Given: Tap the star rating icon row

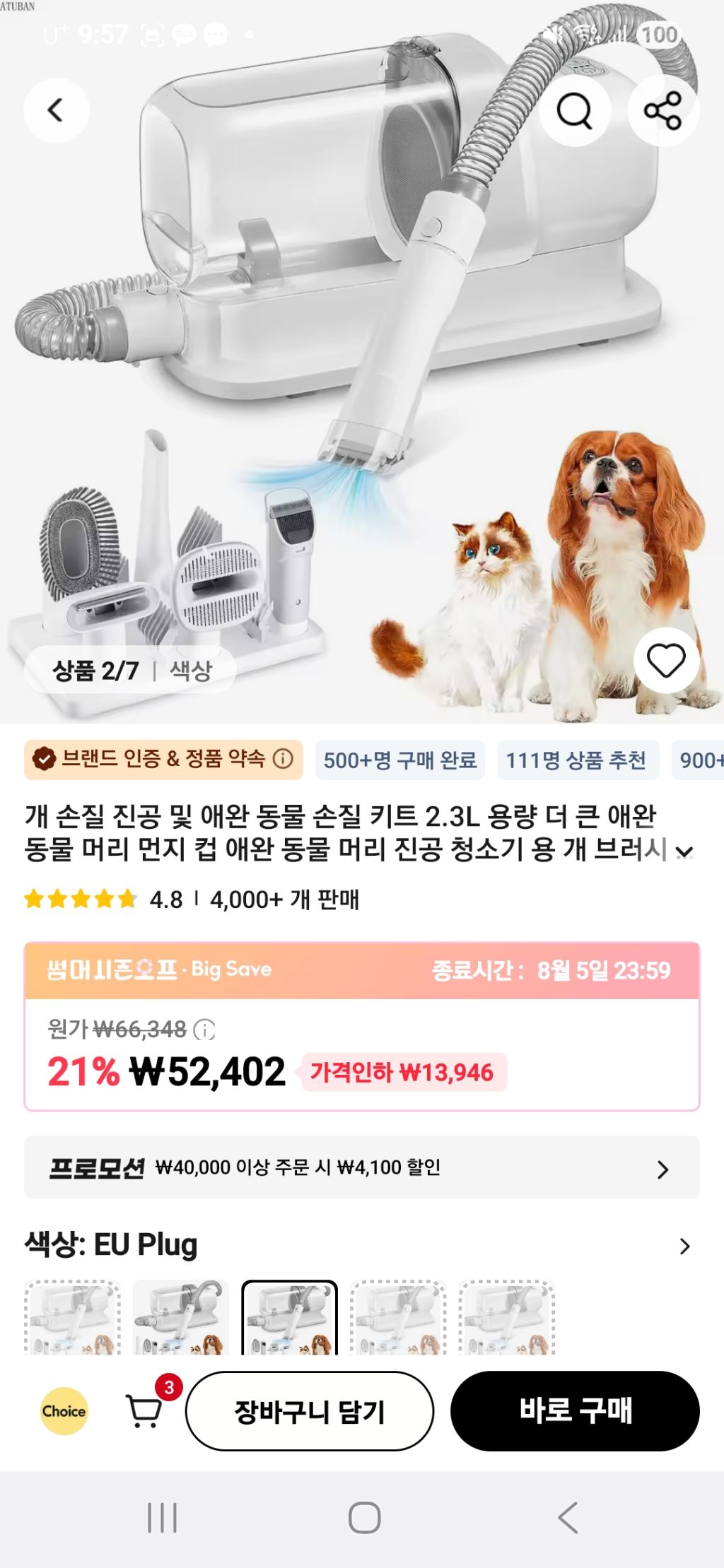Looking at the screenshot, I should tap(78, 900).
